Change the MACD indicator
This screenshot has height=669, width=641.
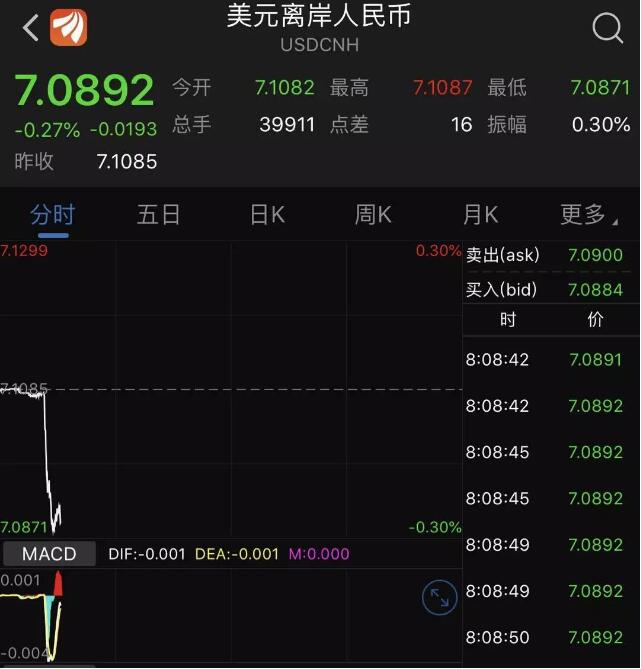pyautogui.click(x=49, y=553)
